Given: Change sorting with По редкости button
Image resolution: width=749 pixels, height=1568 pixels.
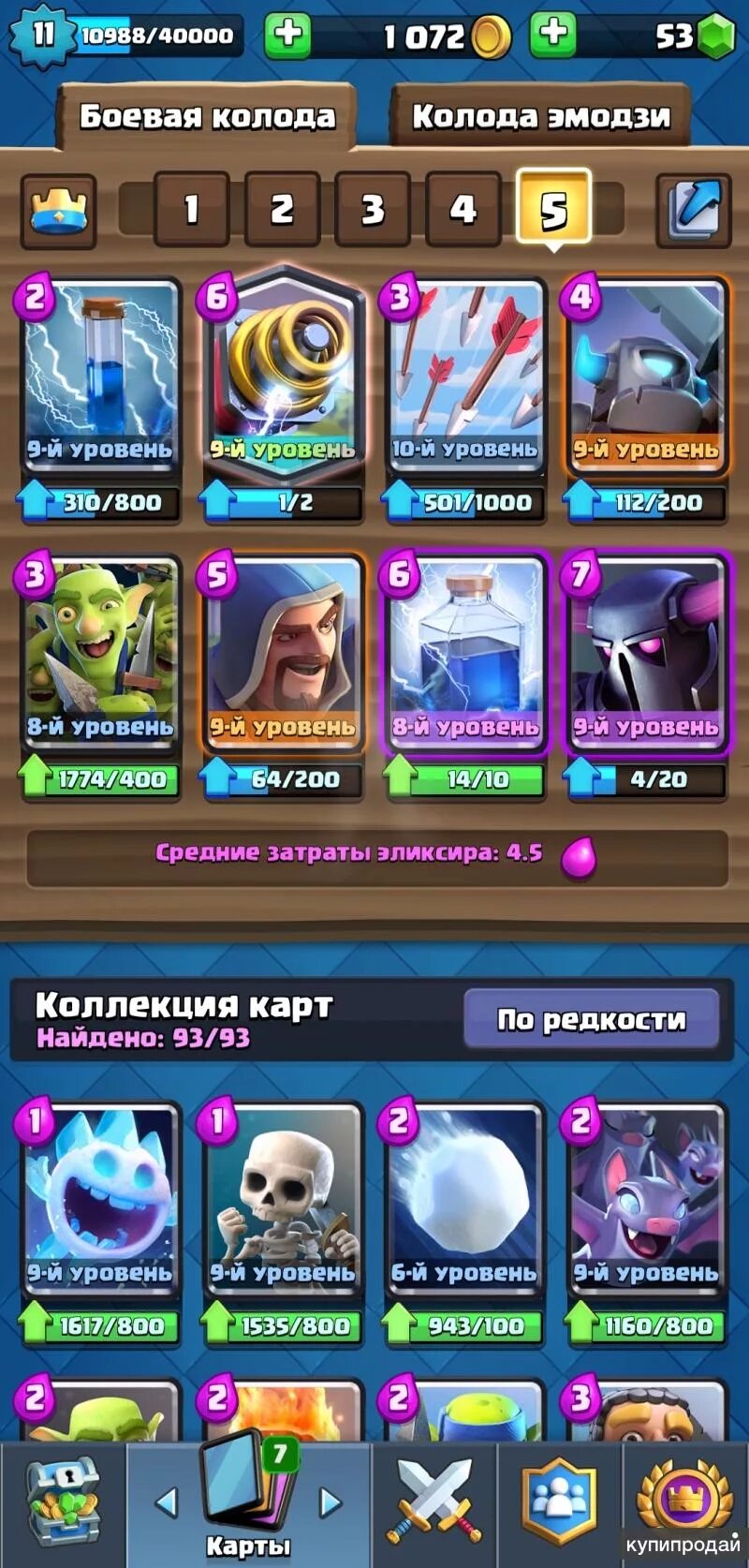Looking at the screenshot, I should [591, 1019].
